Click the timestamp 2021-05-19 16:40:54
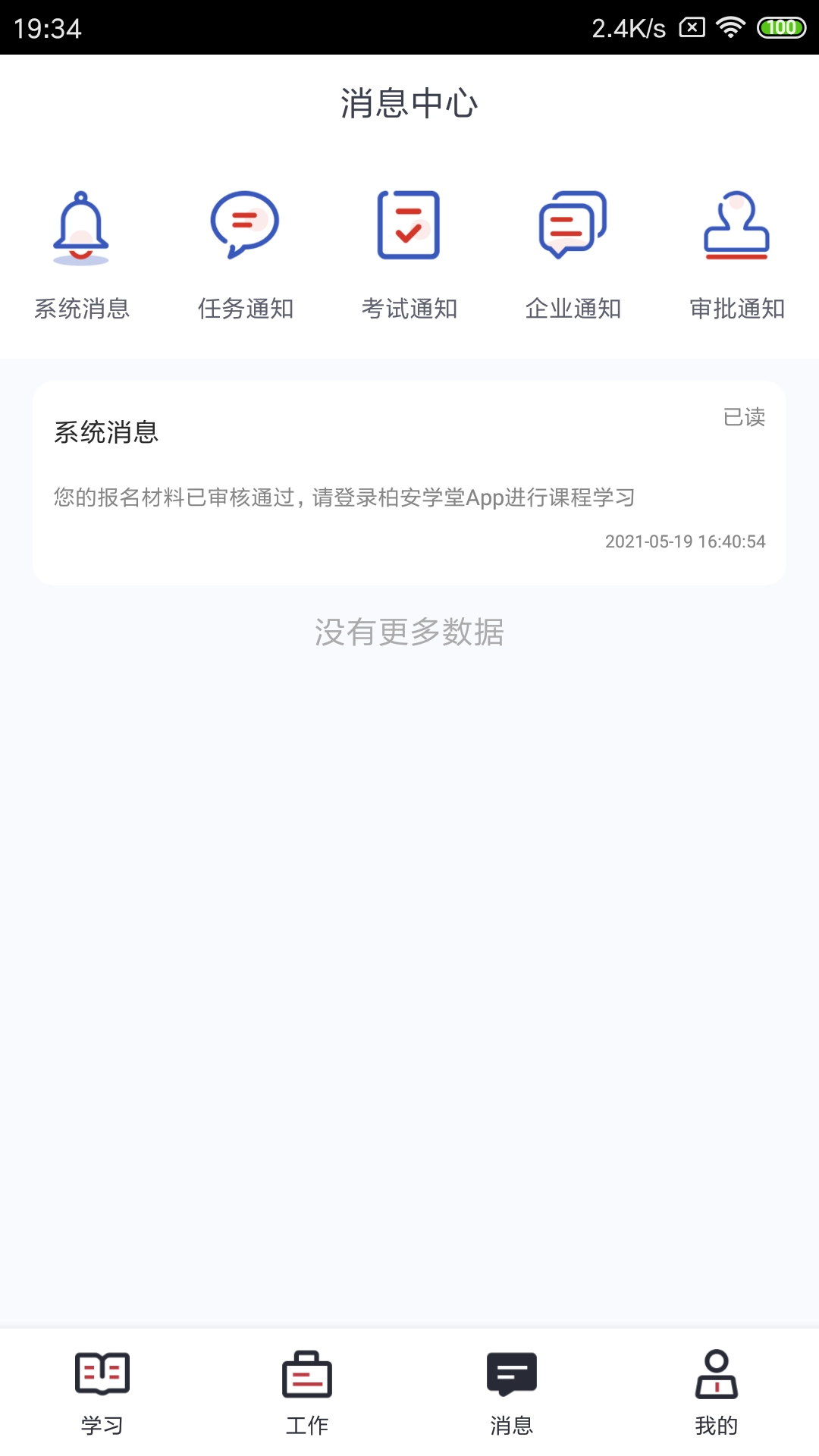The height and width of the screenshot is (1456, 819). point(685,542)
